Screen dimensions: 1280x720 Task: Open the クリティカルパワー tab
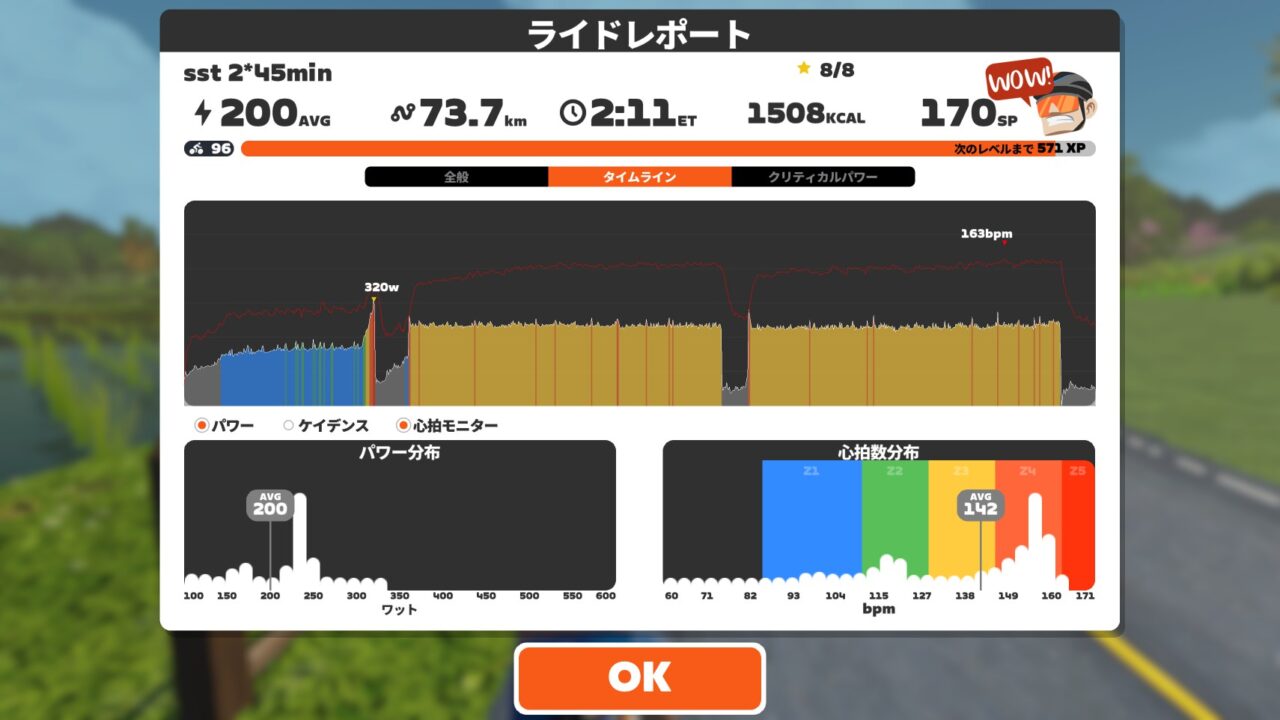click(823, 177)
